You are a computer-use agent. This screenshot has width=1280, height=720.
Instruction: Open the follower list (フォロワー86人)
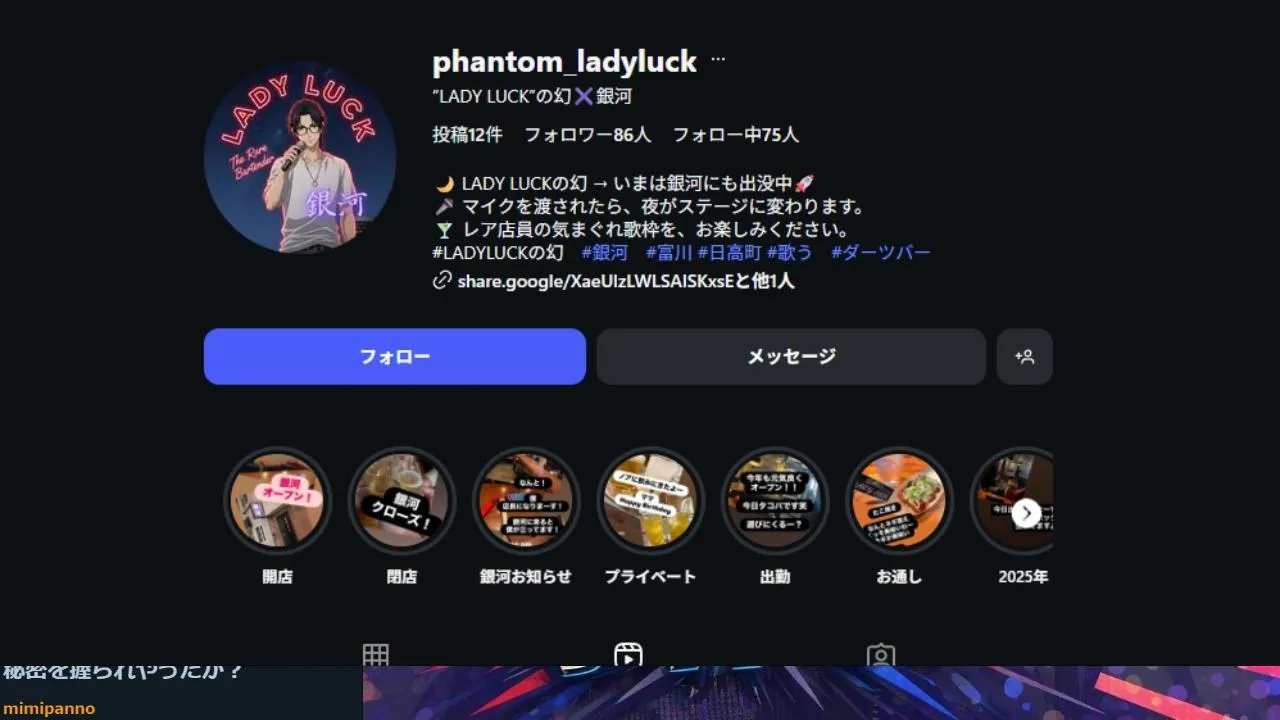[x=587, y=134]
